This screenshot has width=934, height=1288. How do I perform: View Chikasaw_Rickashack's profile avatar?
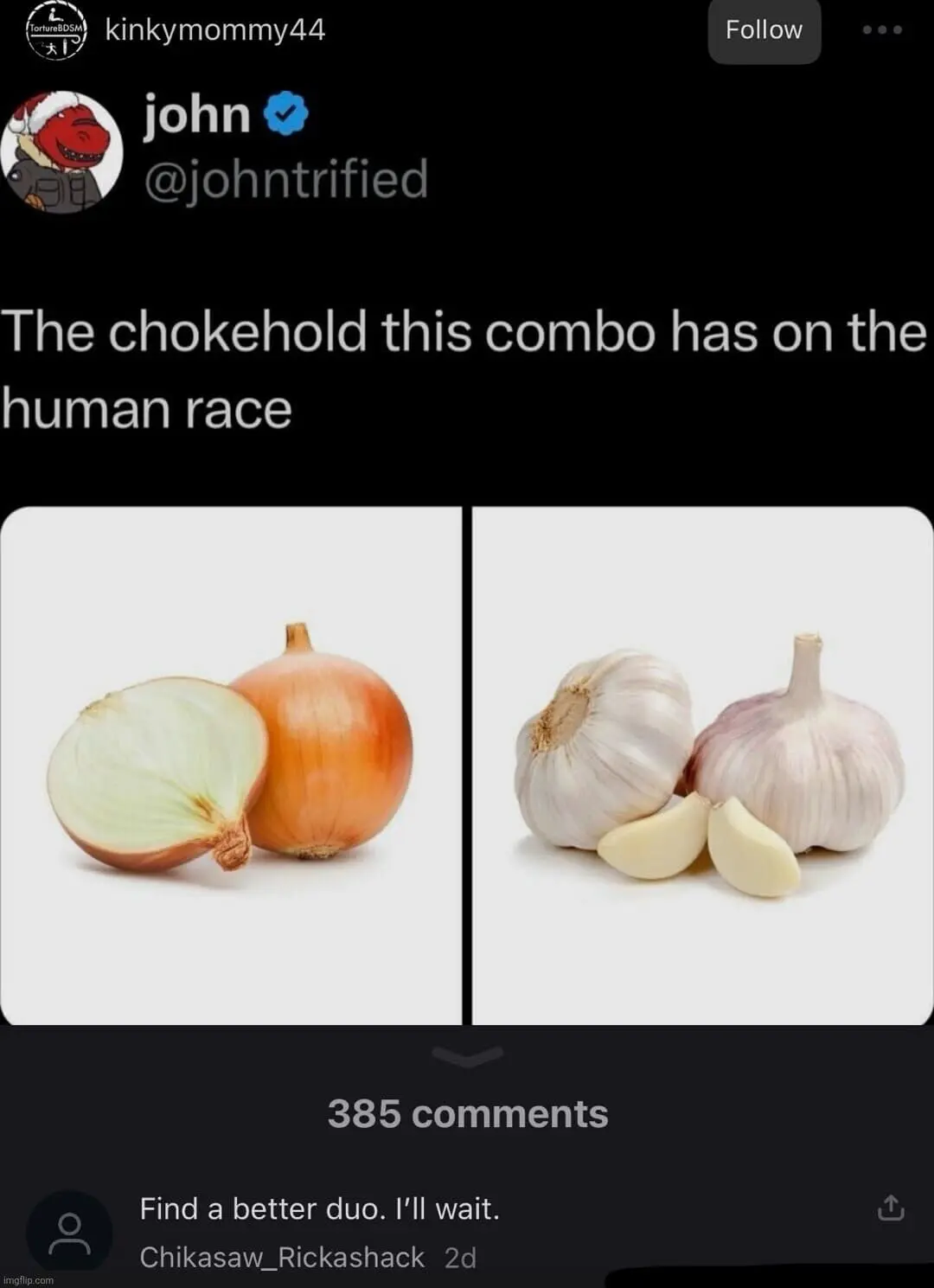[x=69, y=1234]
